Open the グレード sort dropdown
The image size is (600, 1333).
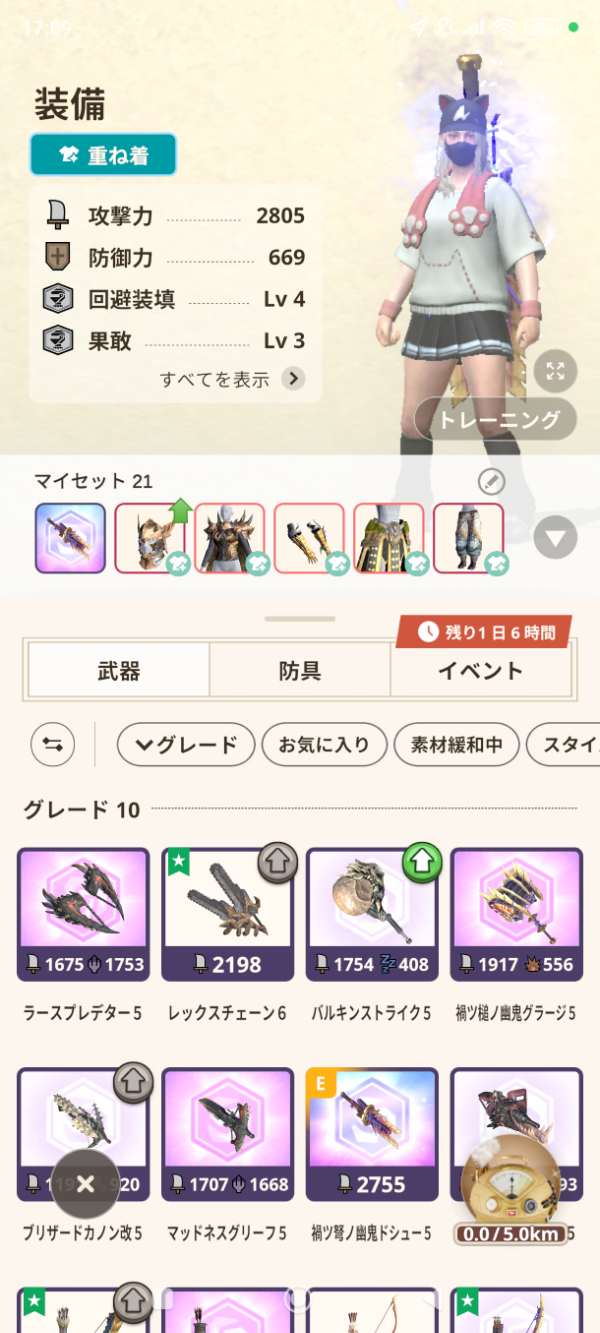coord(185,744)
